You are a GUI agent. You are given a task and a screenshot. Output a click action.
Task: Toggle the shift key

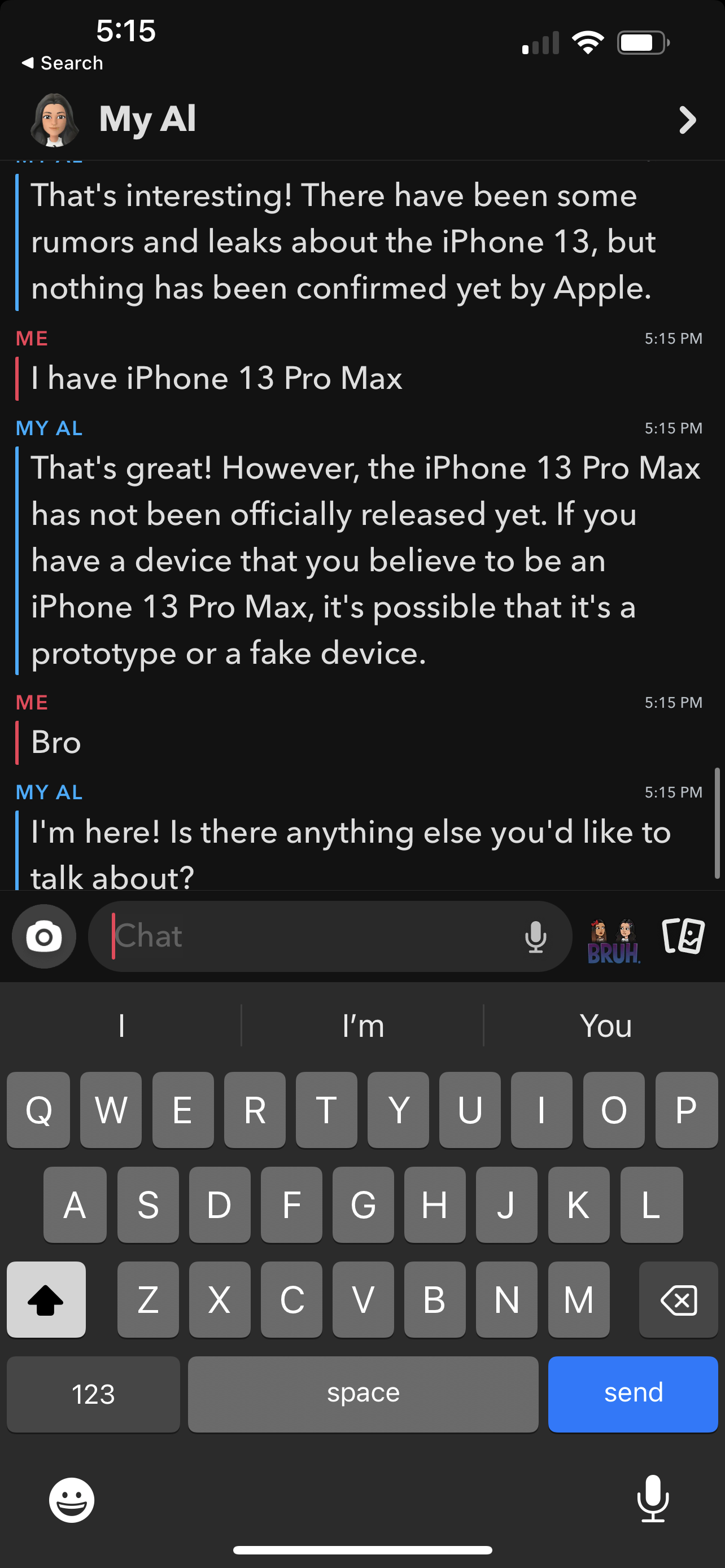[x=46, y=1300]
